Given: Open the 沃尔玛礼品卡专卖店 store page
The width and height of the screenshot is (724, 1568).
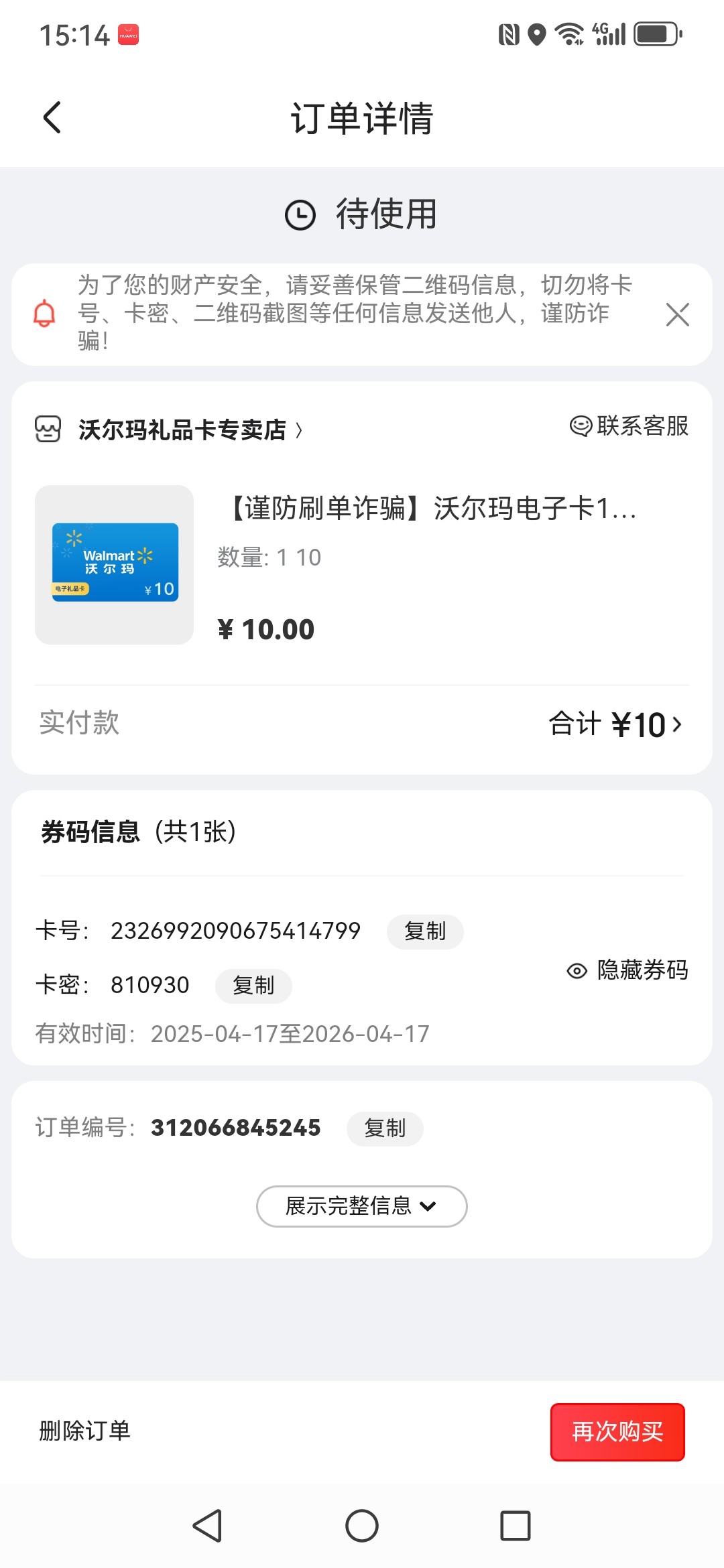Looking at the screenshot, I should [190, 430].
